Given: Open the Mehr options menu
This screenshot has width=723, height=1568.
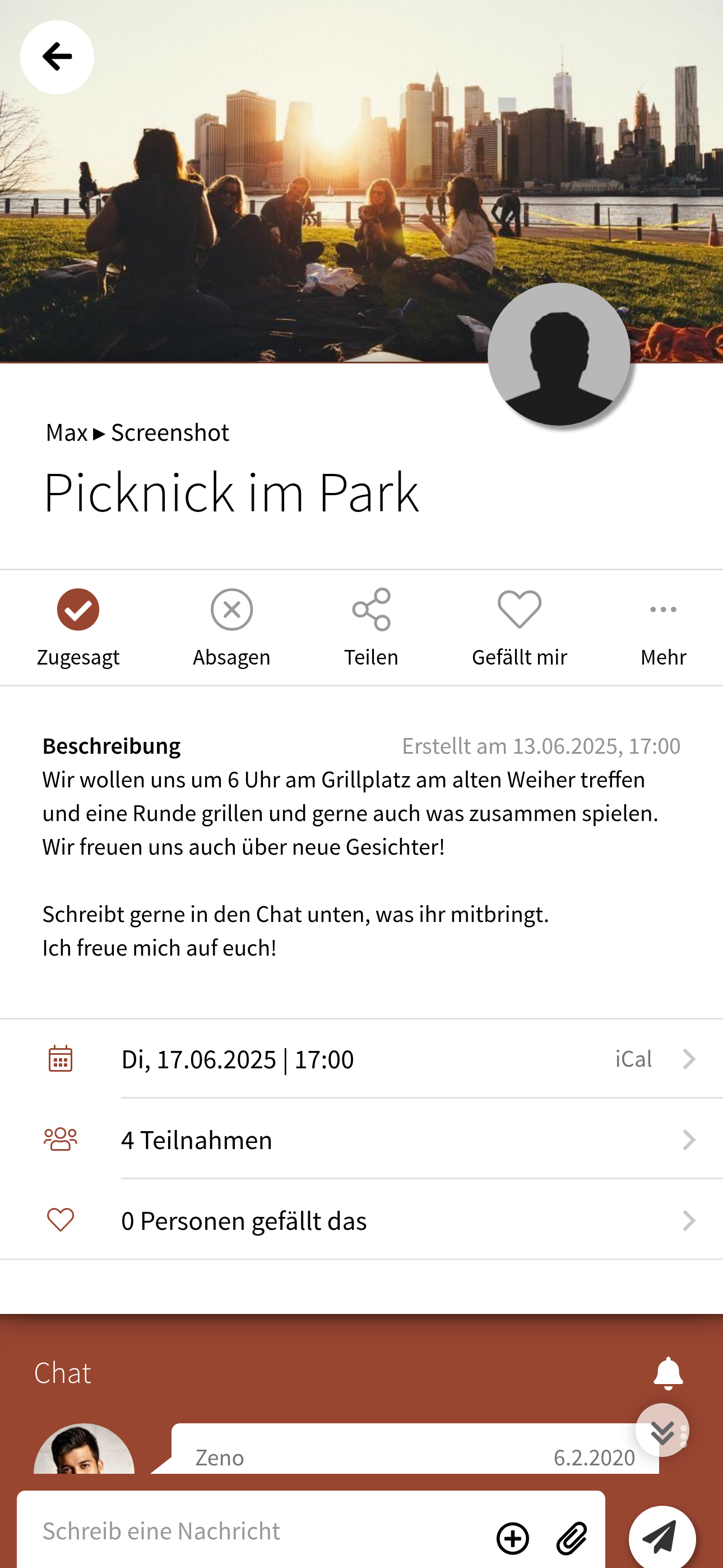Looking at the screenshot, I should (662, 628).
